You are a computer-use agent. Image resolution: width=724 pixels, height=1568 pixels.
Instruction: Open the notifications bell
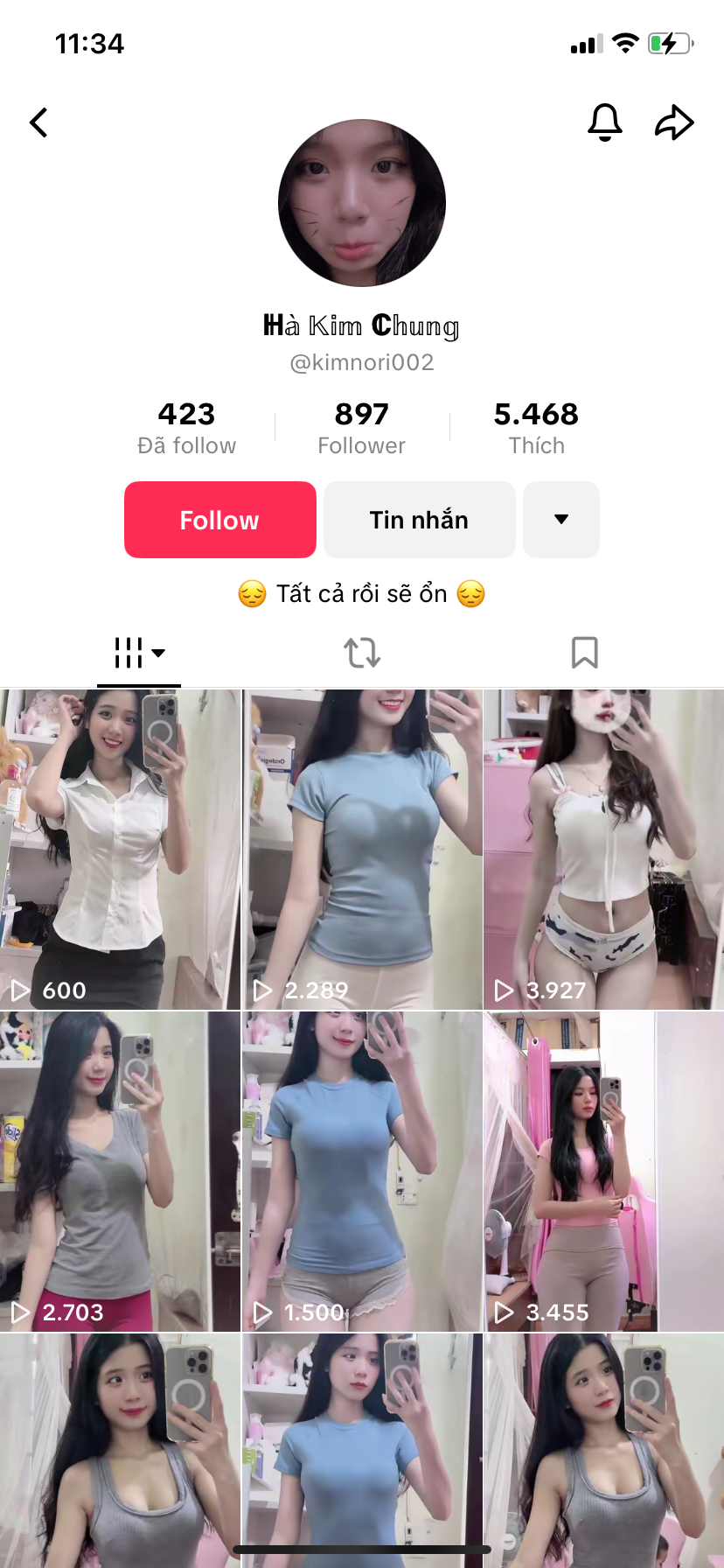[604, 122]
